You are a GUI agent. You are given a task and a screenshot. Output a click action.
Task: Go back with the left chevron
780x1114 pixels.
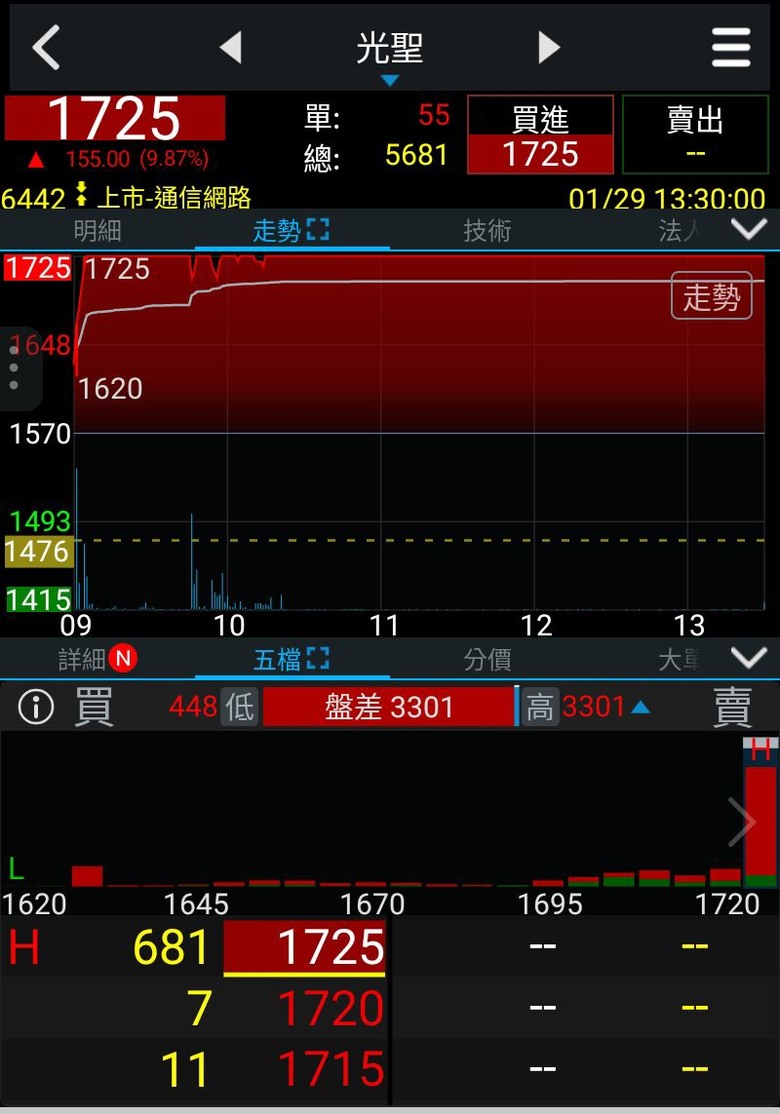coord(46,48)
